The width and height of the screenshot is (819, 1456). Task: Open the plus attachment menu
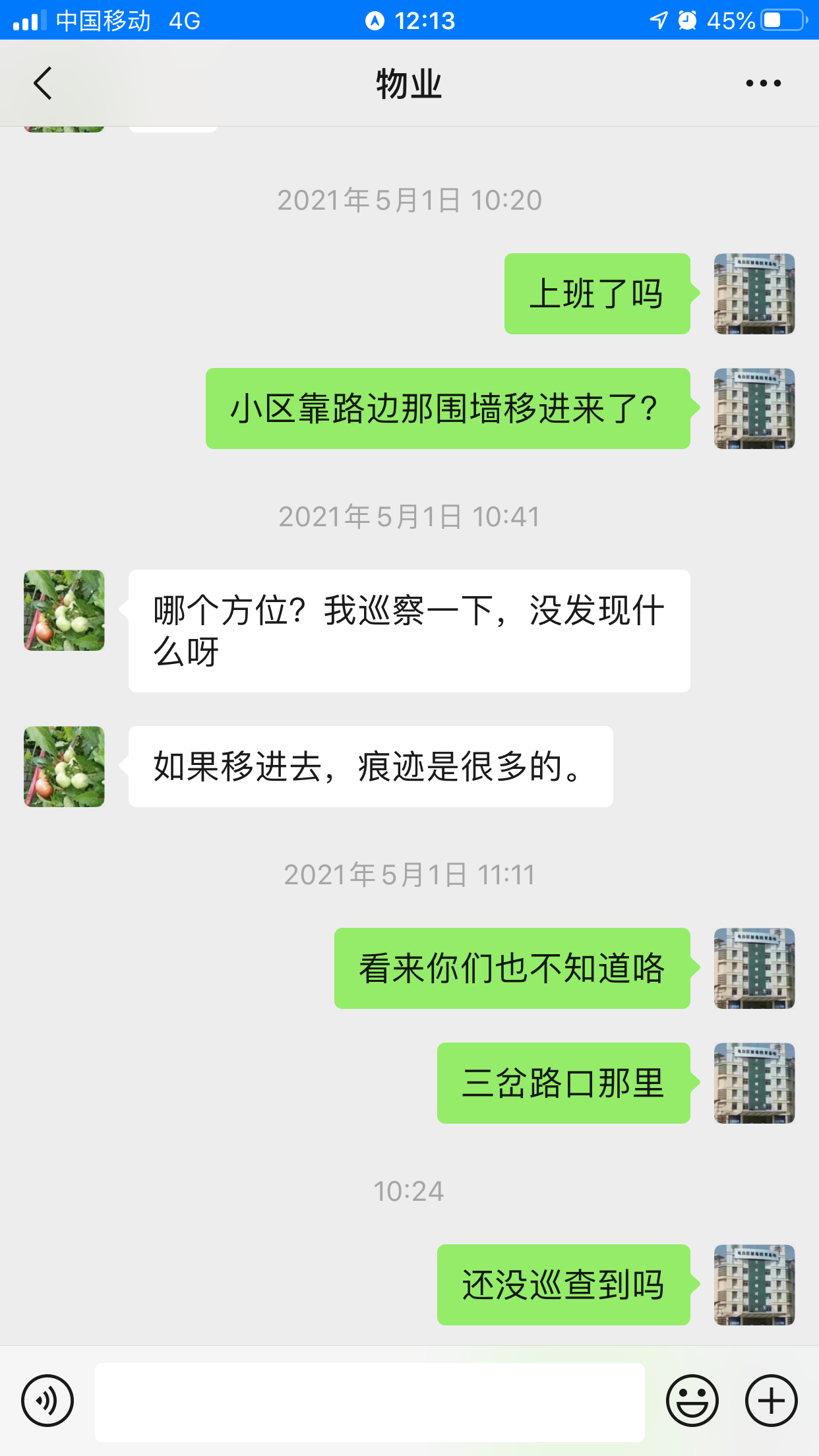pos(771,1401)
